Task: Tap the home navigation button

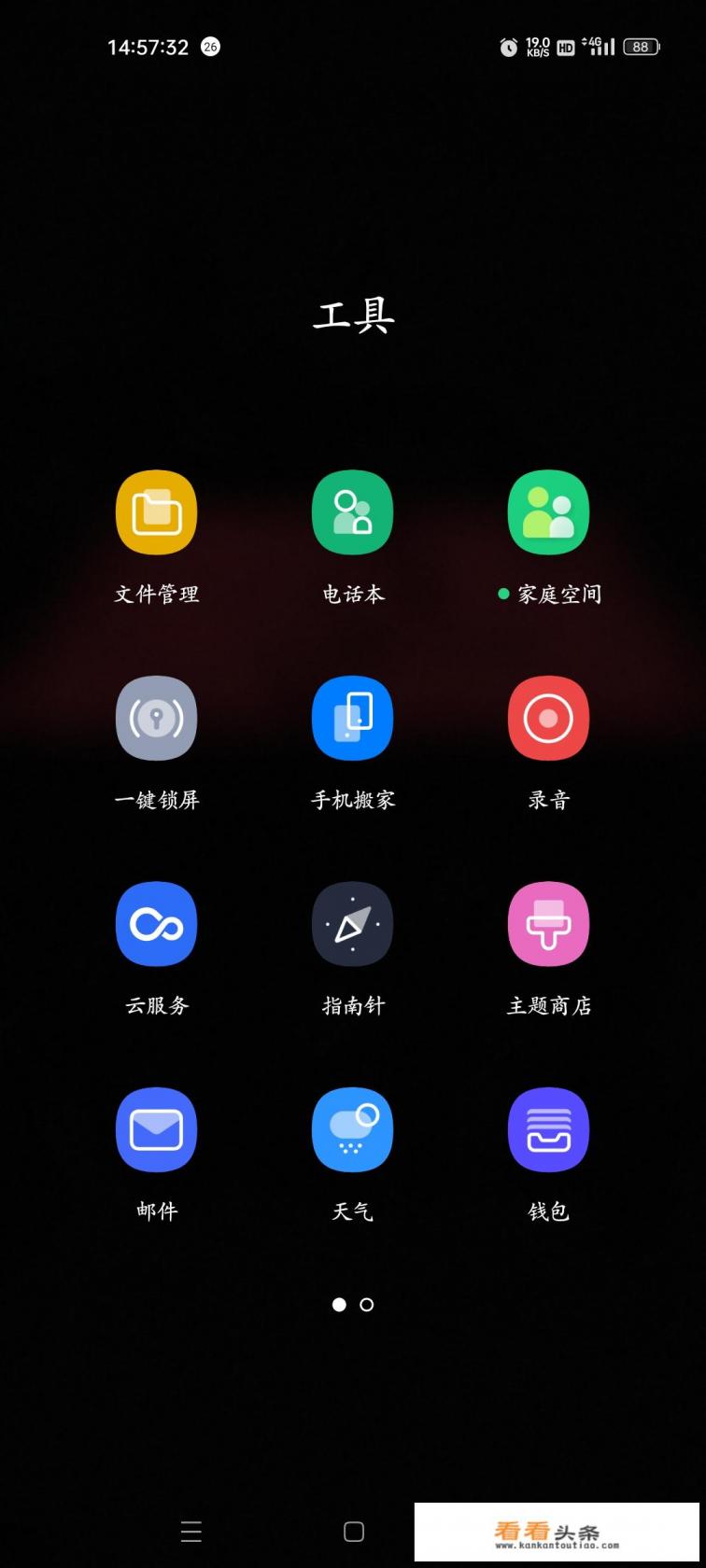Action: [353, 1531]
